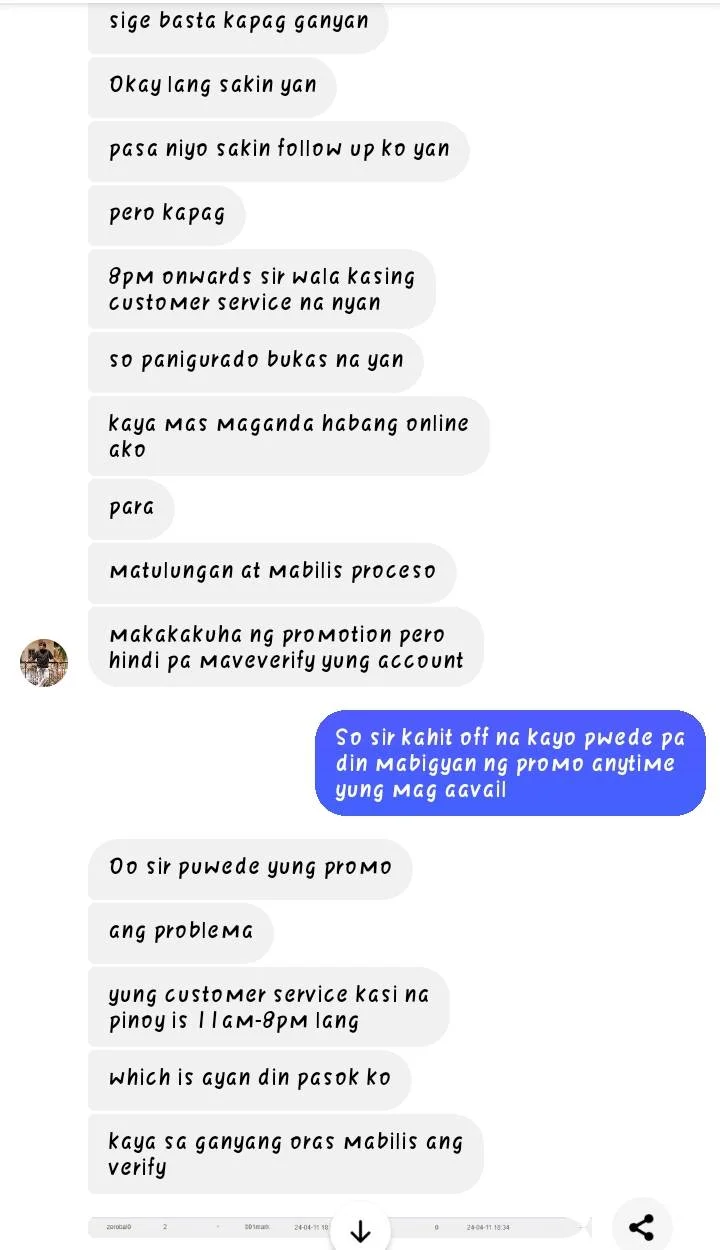Open the sender's profile picture

pyautogui.click(x=44, y=662)
